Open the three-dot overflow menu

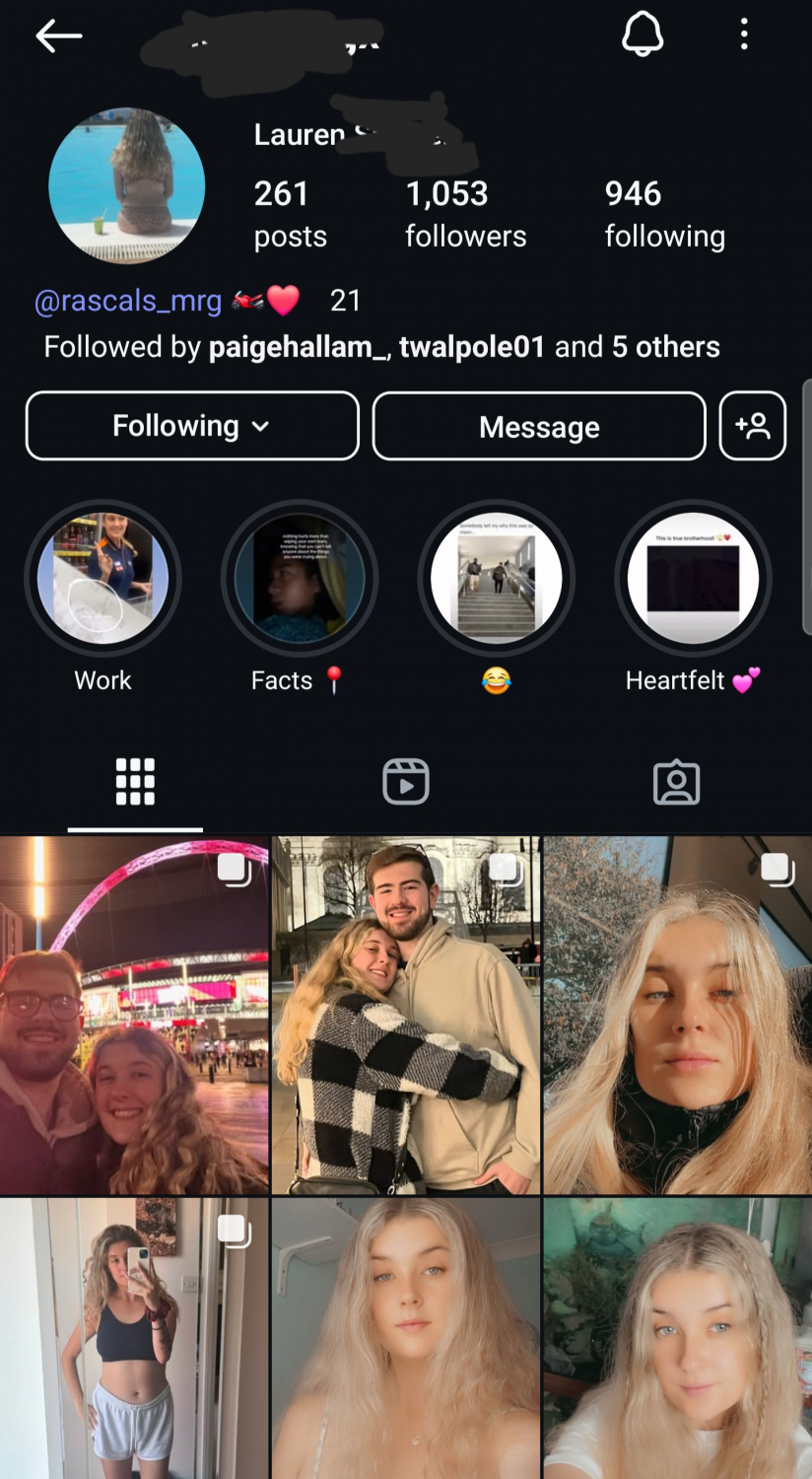744,35
